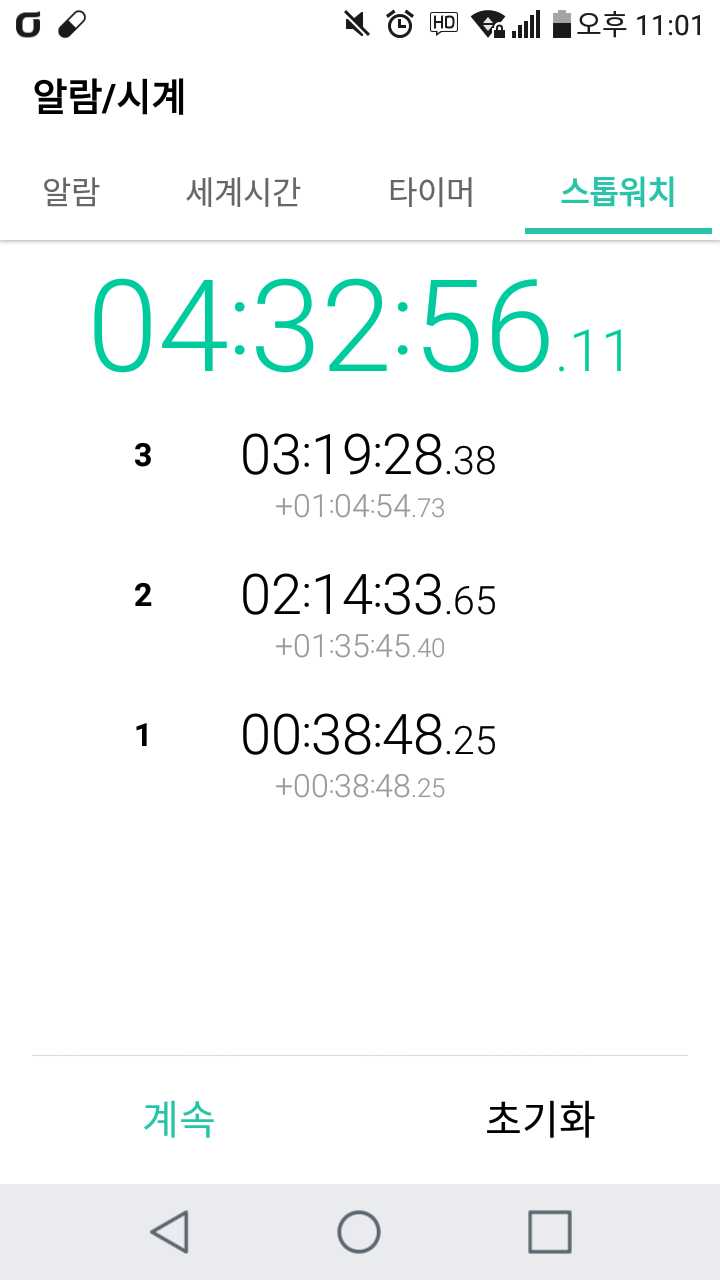Go to the 타이머 tab

coord(431,192)
